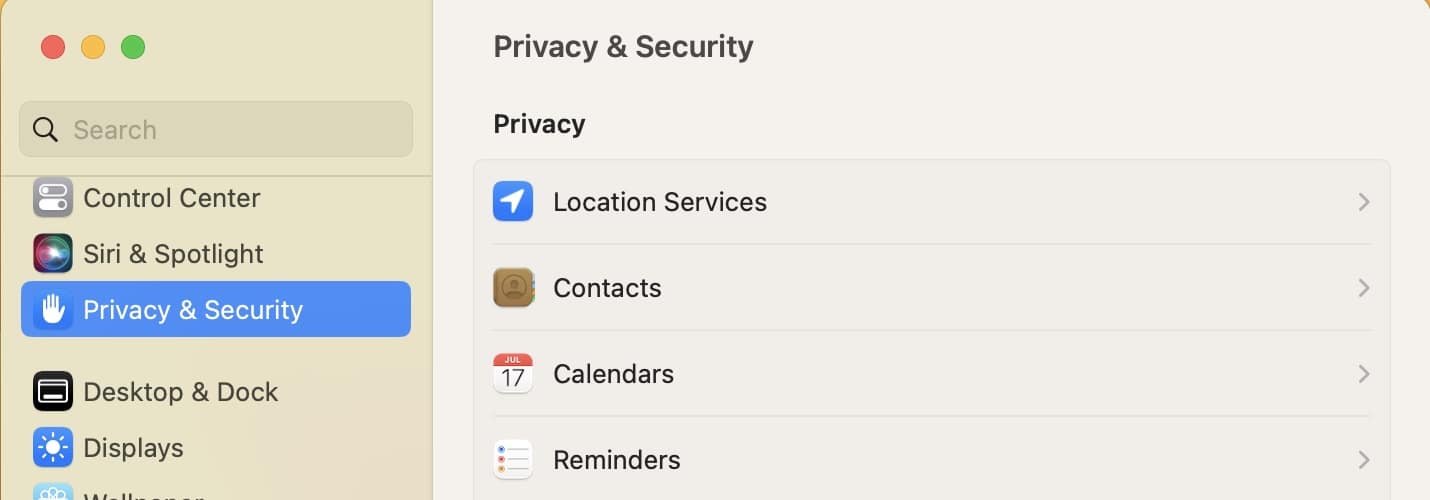Screen dimensions: 1430x500
Task: Open Siri & Spotlight settings
Action: (x=173, y=254)
